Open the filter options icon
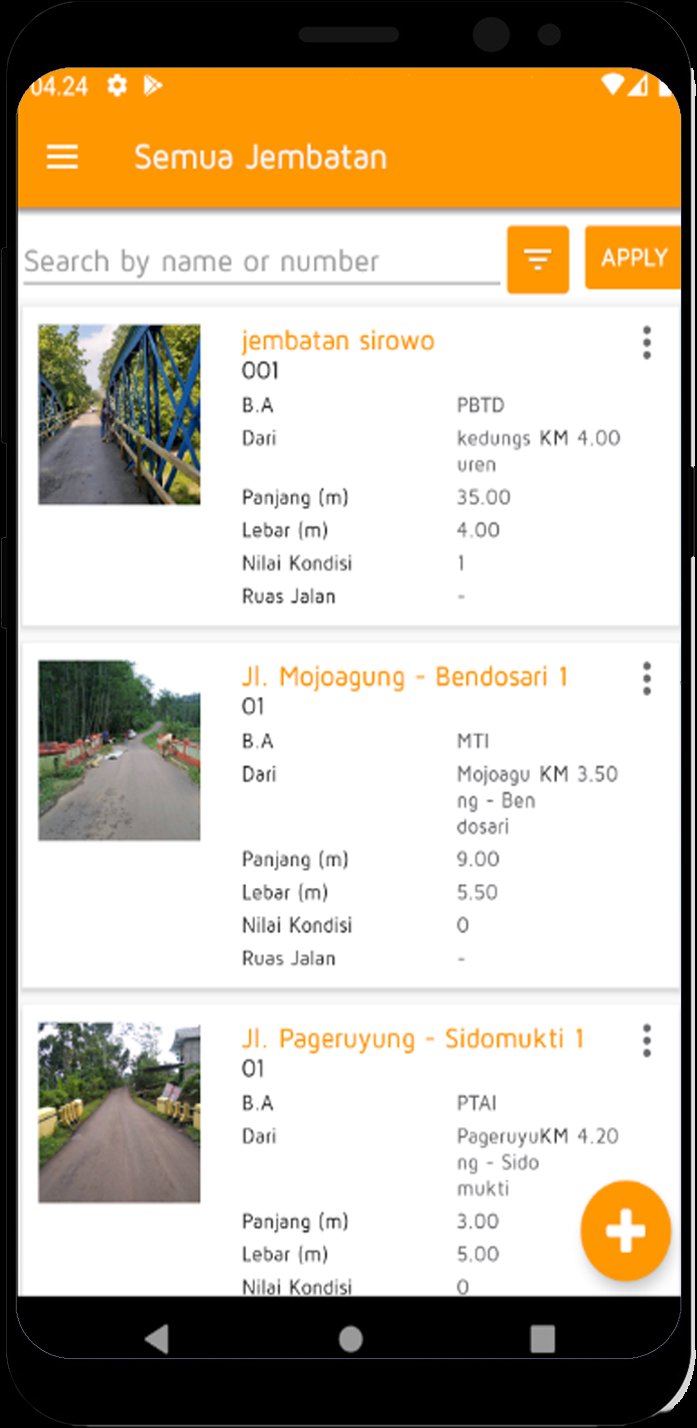Viewport: 697px width, 1428px height. pos(538,260)
